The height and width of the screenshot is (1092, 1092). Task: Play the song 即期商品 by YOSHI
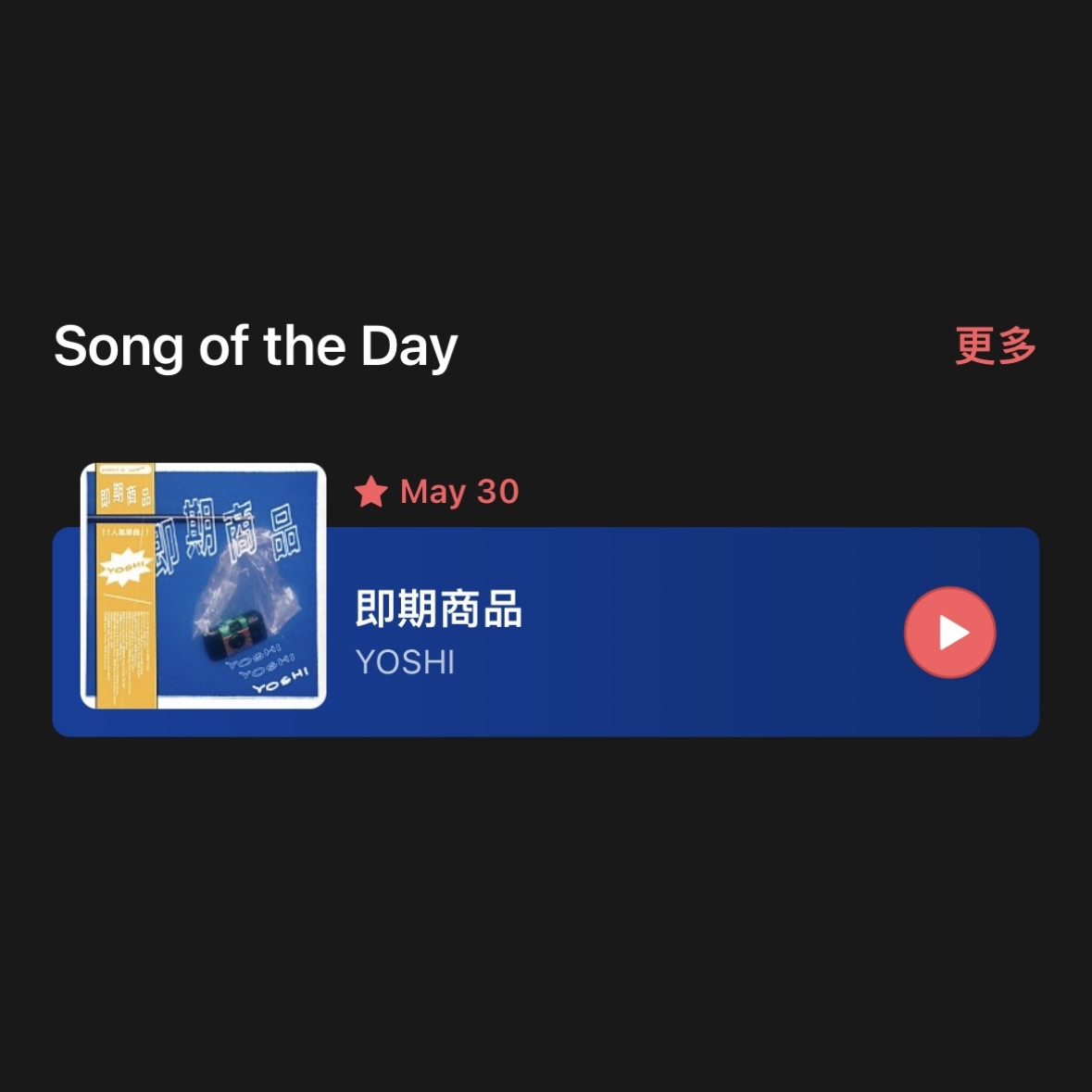(949, 633)
